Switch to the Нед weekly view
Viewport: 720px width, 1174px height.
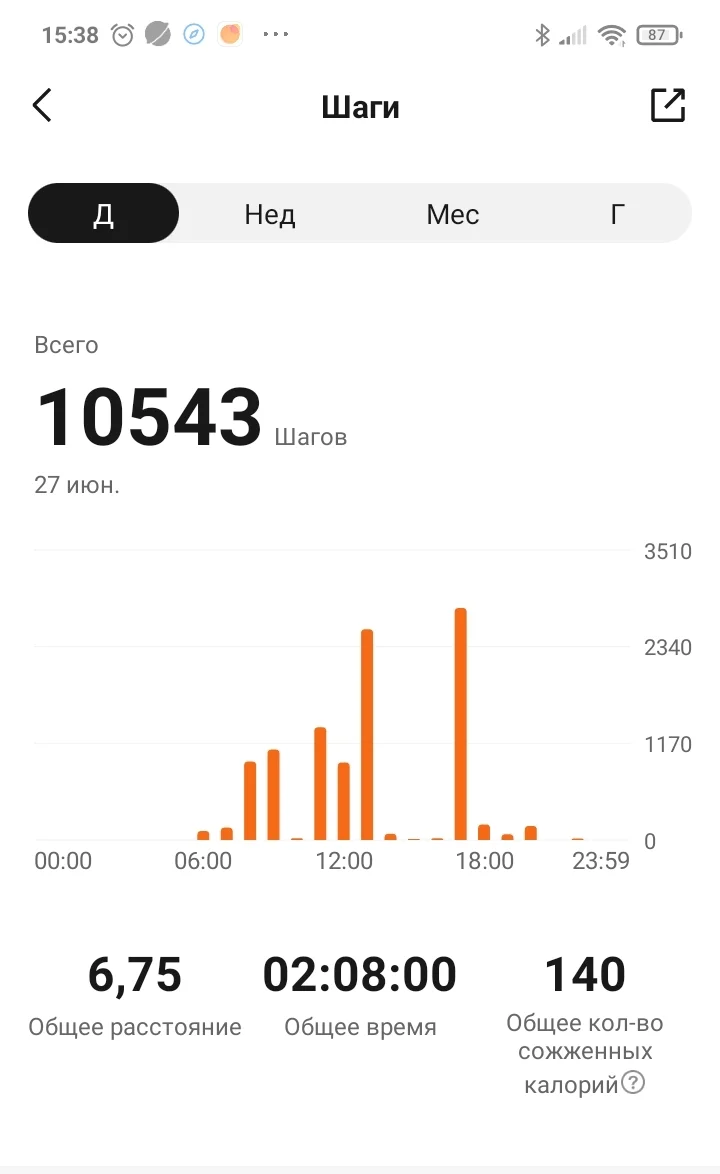point(270,214)
